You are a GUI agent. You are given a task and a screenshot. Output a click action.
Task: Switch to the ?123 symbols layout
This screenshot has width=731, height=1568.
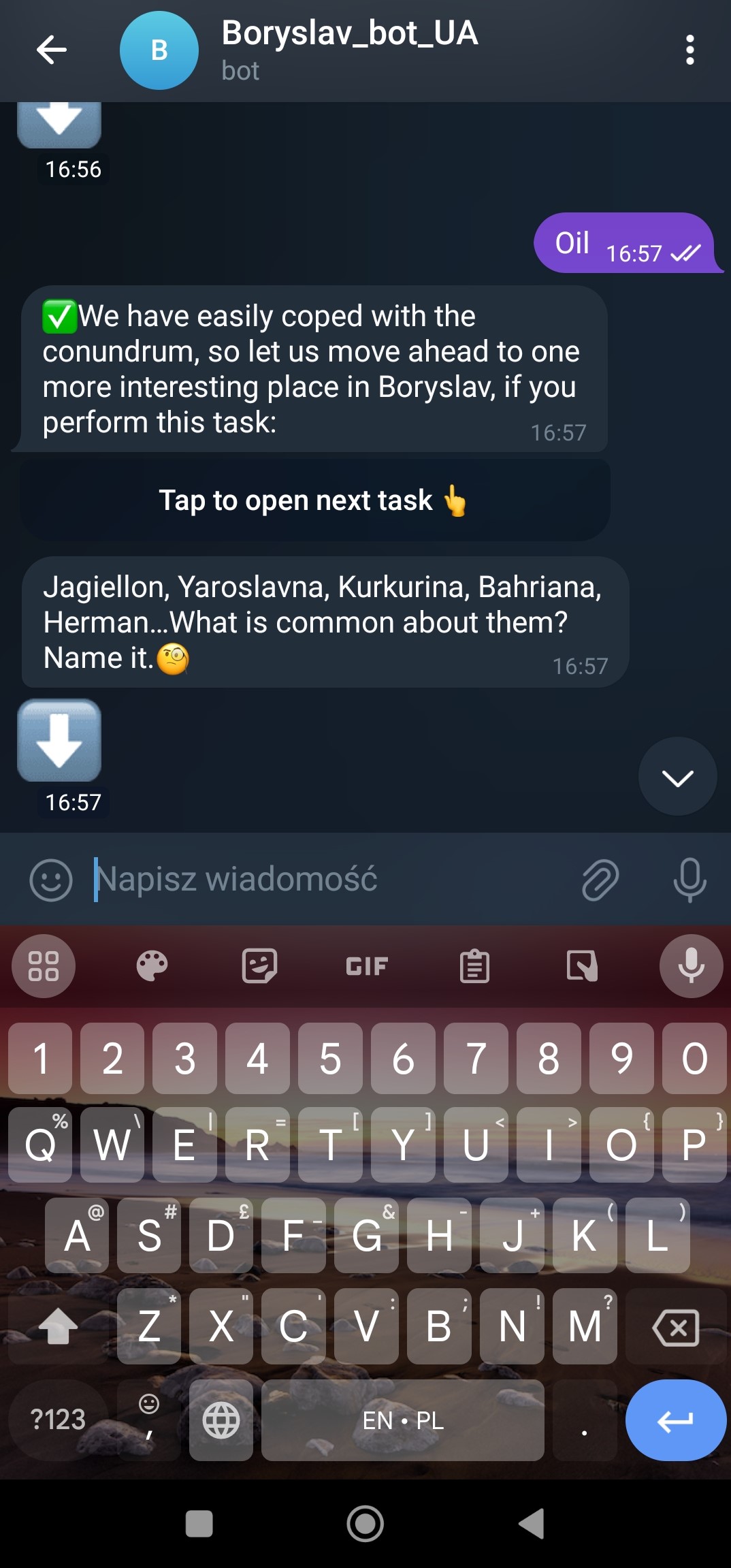[x=58, y=1421]
